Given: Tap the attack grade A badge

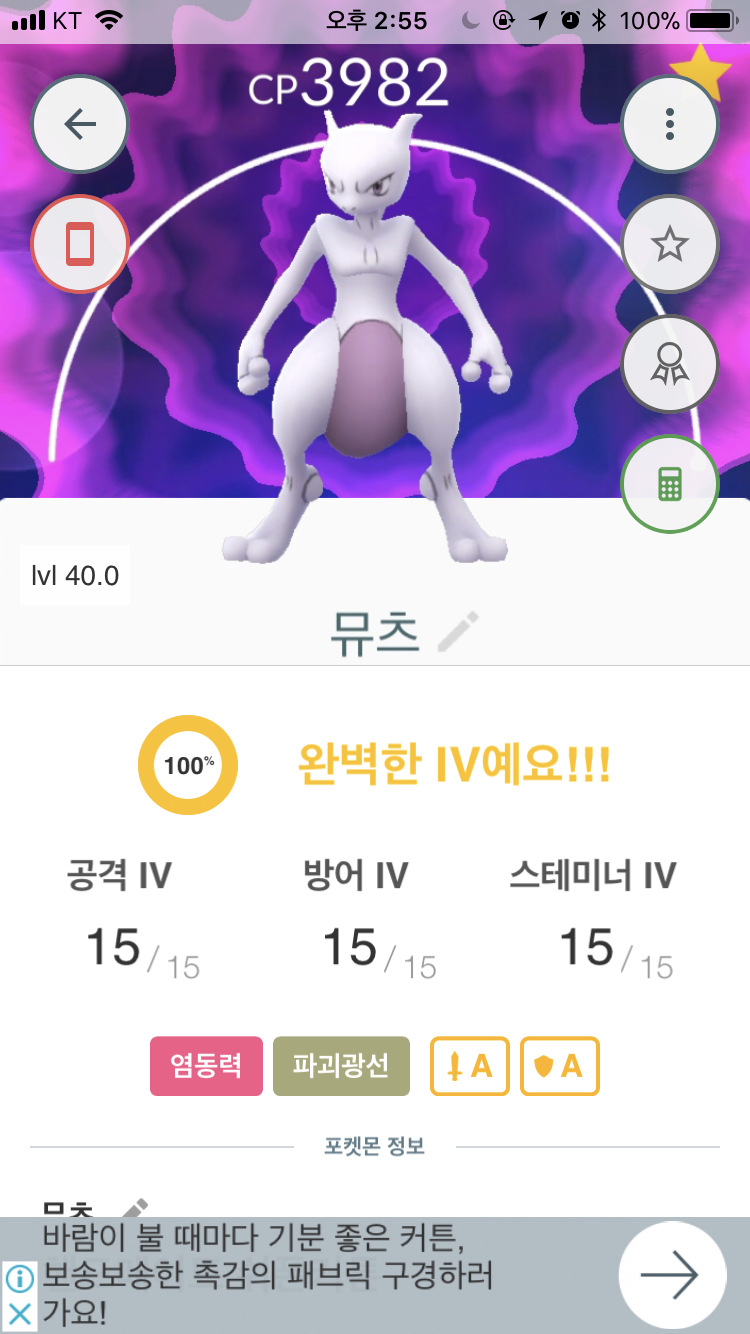Looking at the screenshot, I should point(470,1066).
